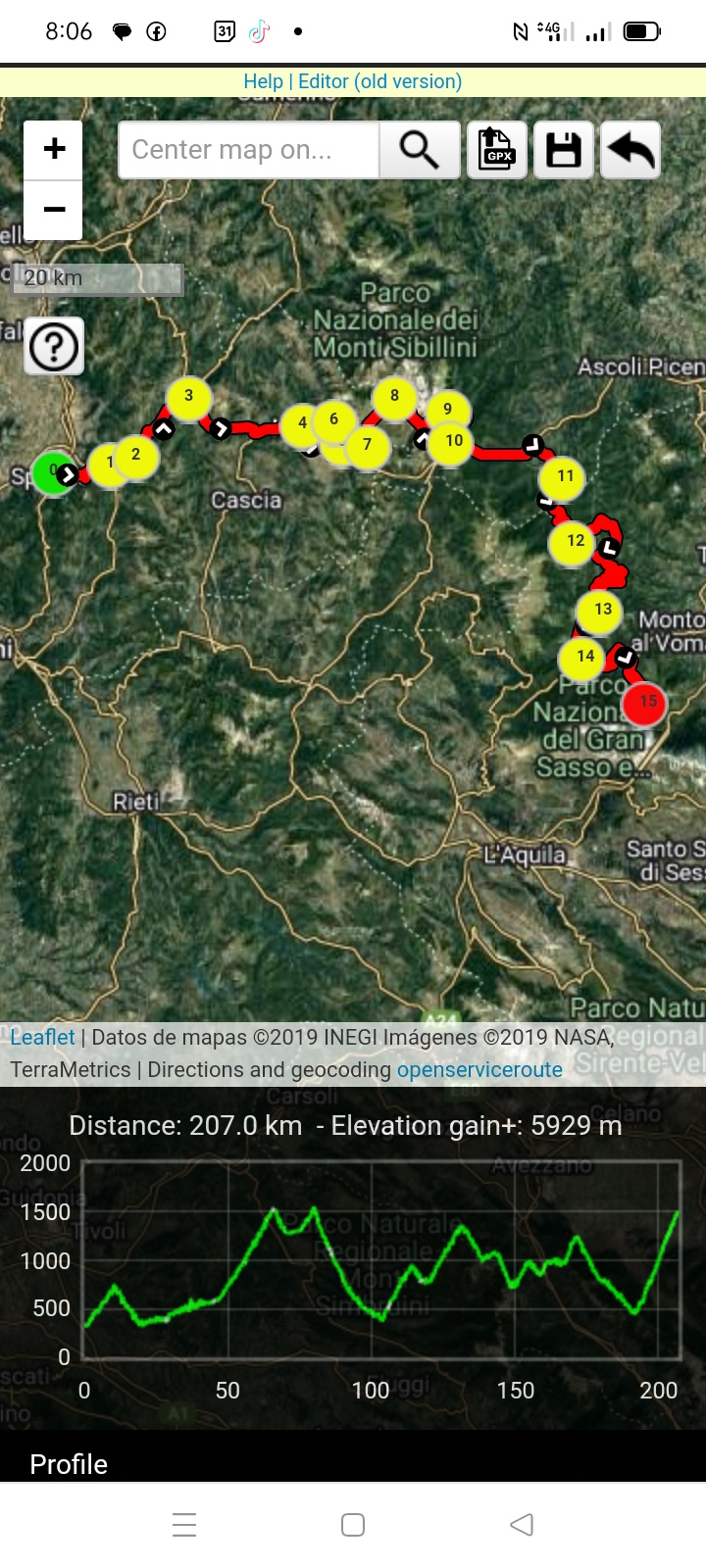Go back using system navigation

coord(522,1524)
